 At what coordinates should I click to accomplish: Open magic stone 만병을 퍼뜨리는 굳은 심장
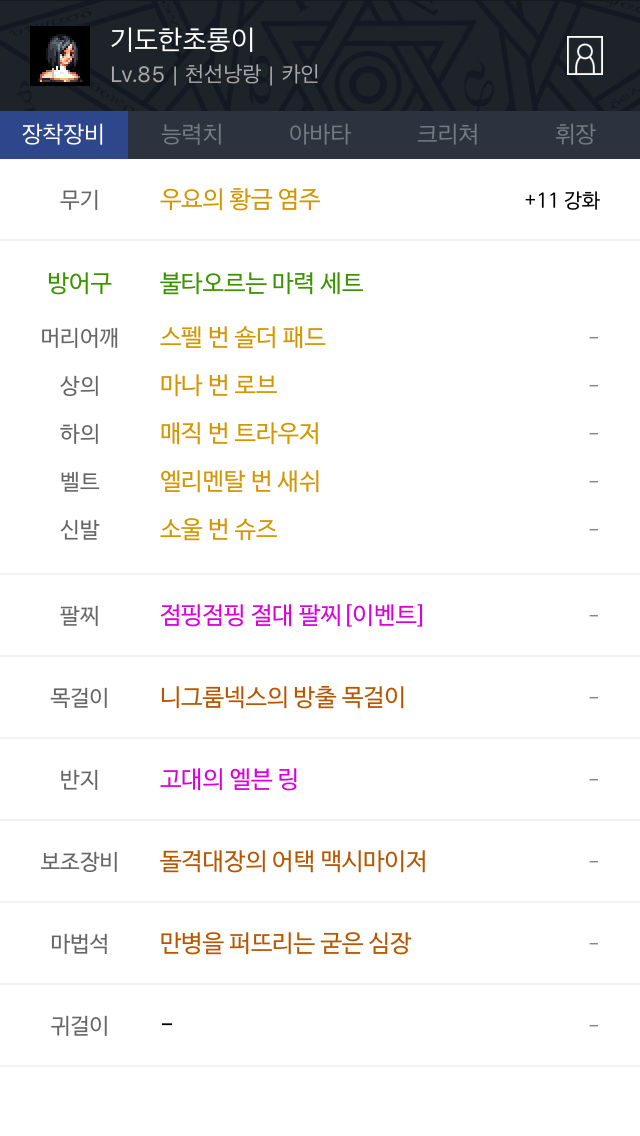coord(285,943)
